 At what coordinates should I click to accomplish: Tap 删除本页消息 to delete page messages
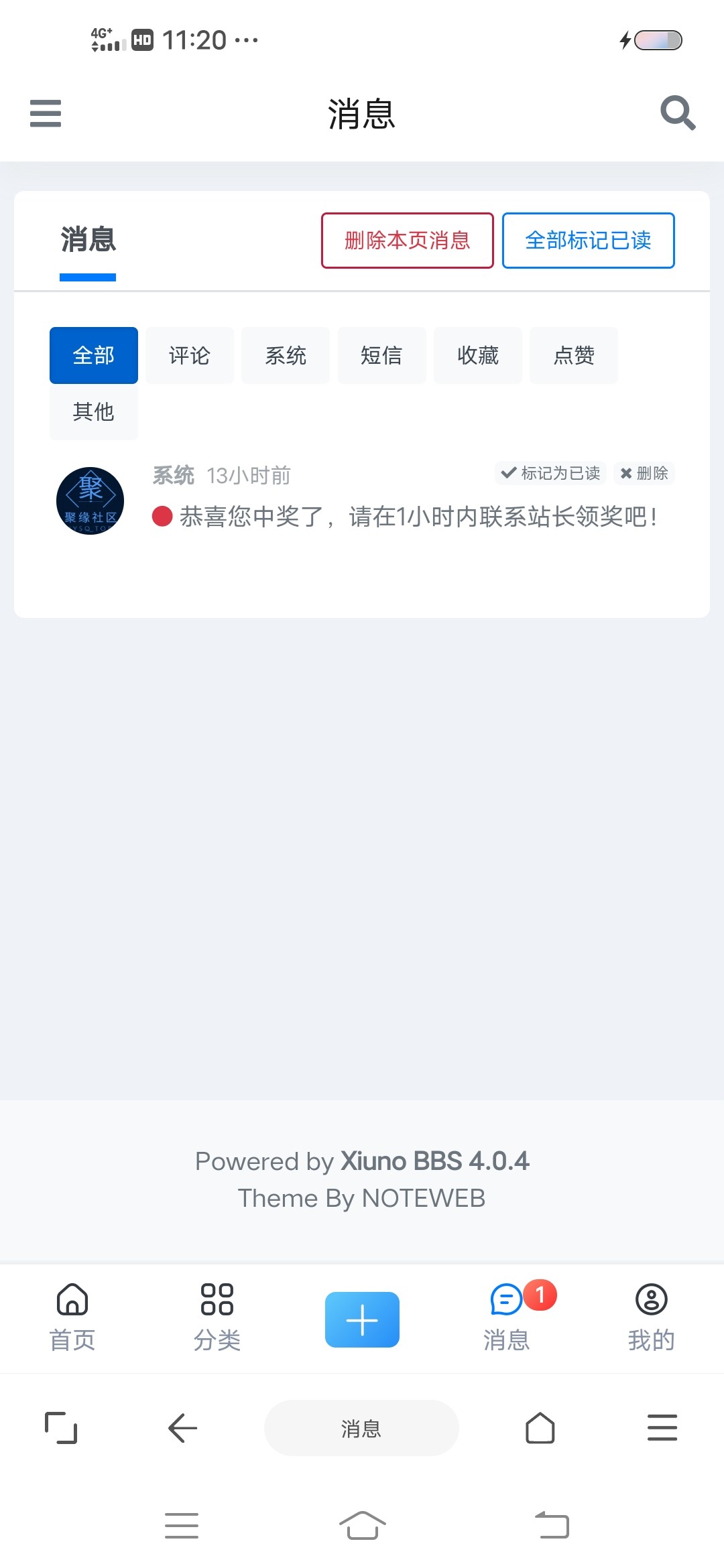pos(407,241)
